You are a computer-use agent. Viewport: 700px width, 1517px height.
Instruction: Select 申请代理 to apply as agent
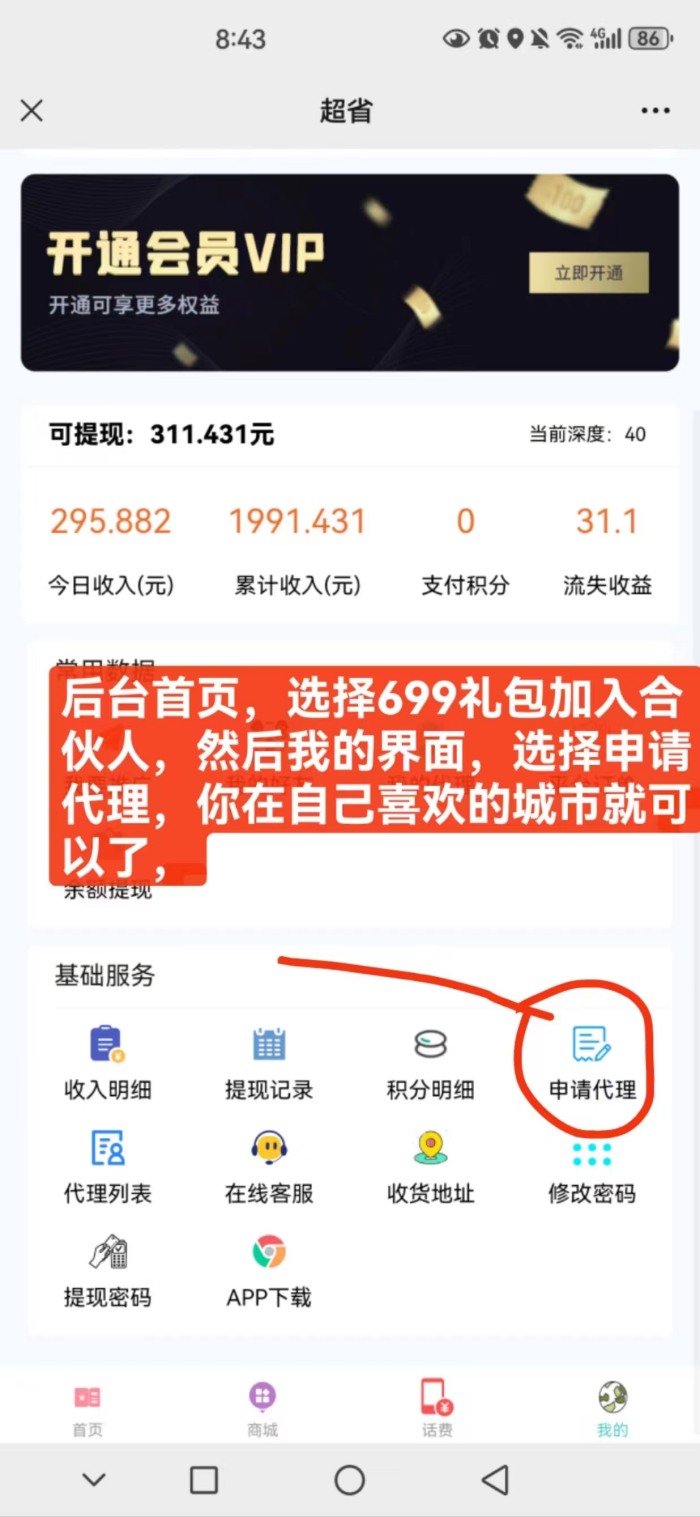[592, 1062]
